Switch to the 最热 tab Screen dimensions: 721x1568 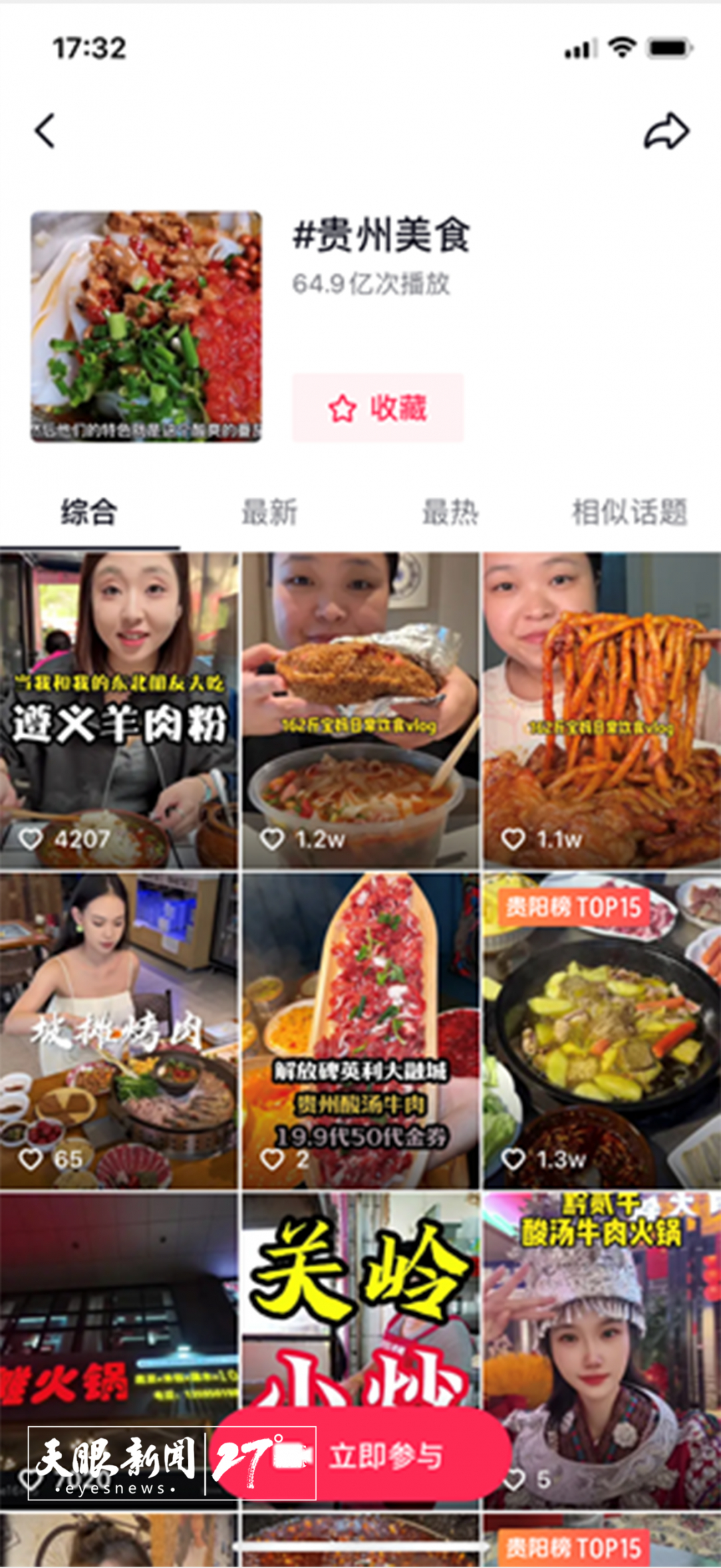point(450,513)
